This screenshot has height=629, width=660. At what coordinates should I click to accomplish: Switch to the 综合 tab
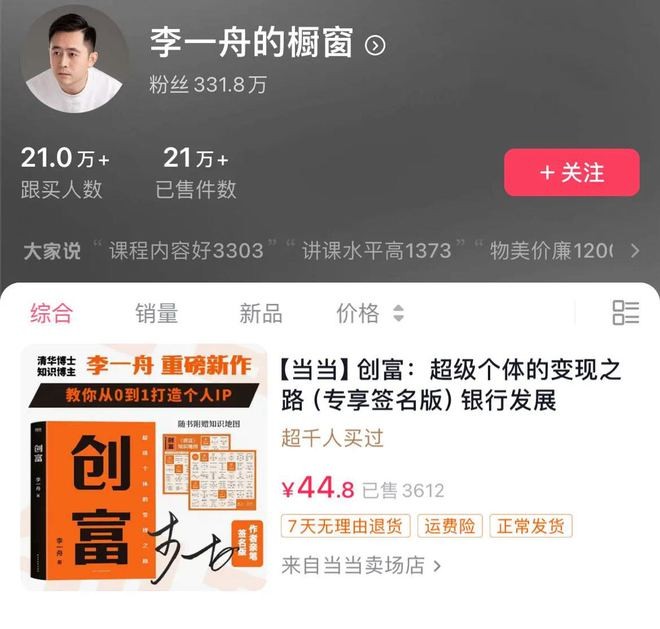tap(51, 313)
